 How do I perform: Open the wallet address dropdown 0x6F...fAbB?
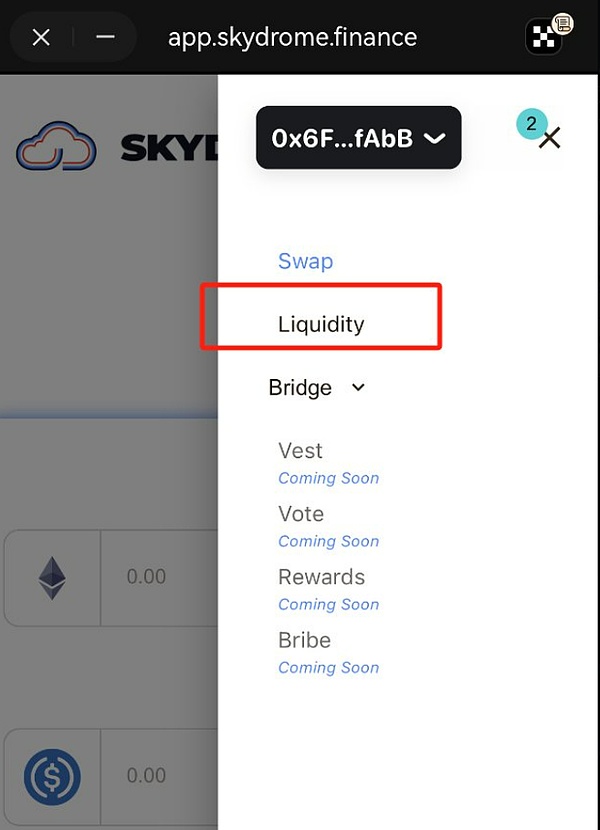click(358, 138)
